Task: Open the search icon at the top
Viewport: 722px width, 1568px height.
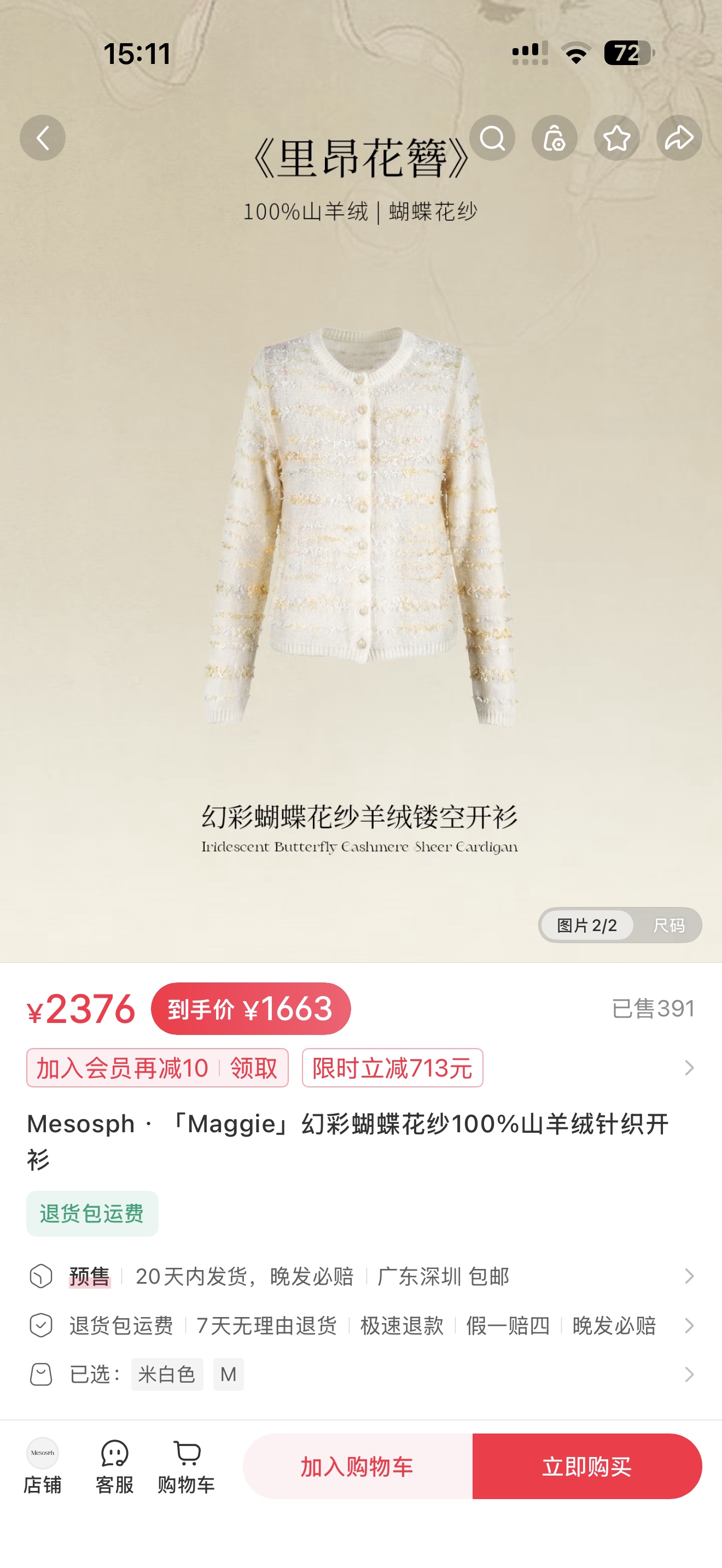Action: [492, 138]
